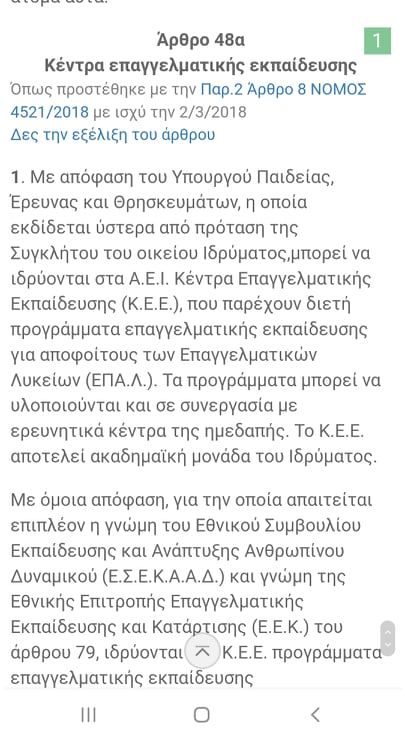The image size is (405, 738).
Task: Jump back to top with the floating arrow
Action: (202, 651)
